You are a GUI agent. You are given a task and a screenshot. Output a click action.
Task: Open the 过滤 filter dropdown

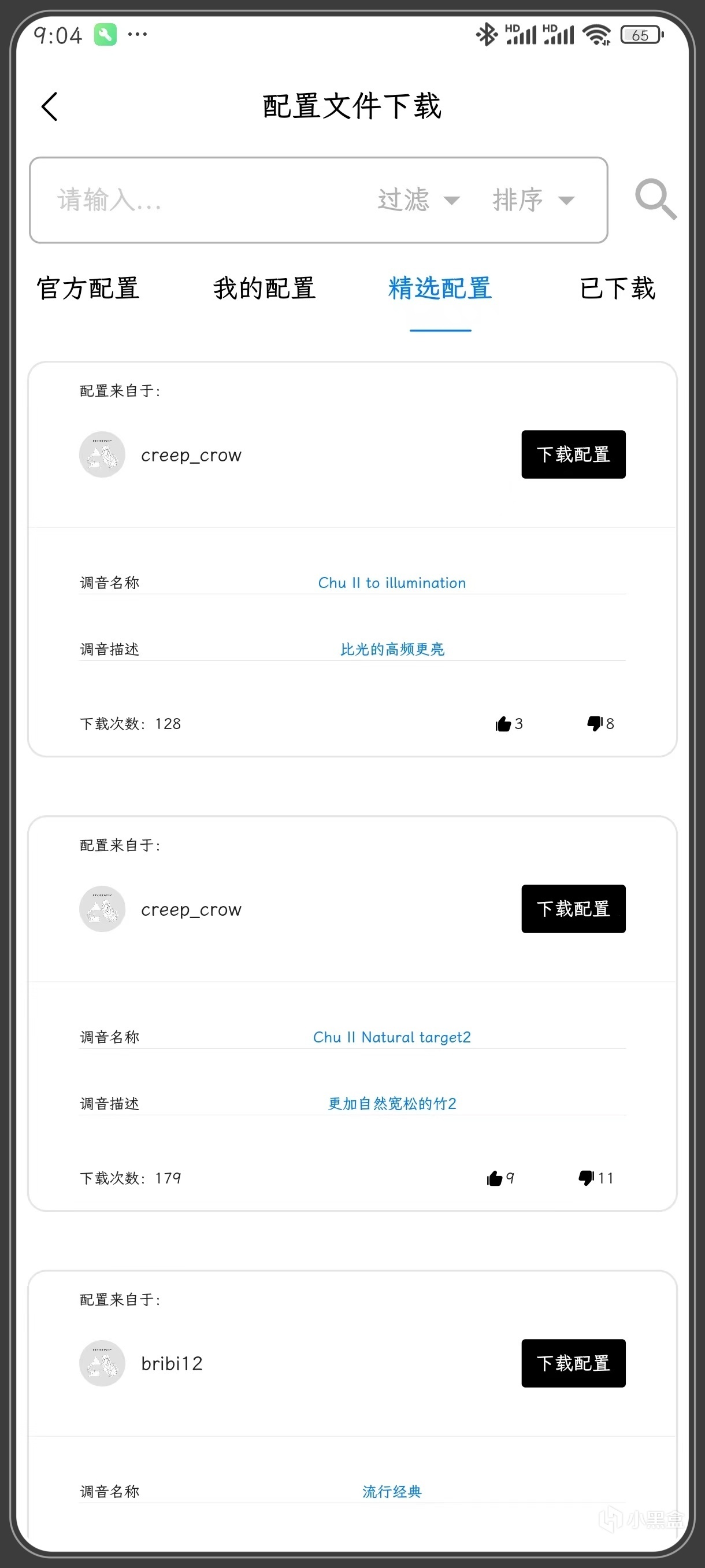418,200
